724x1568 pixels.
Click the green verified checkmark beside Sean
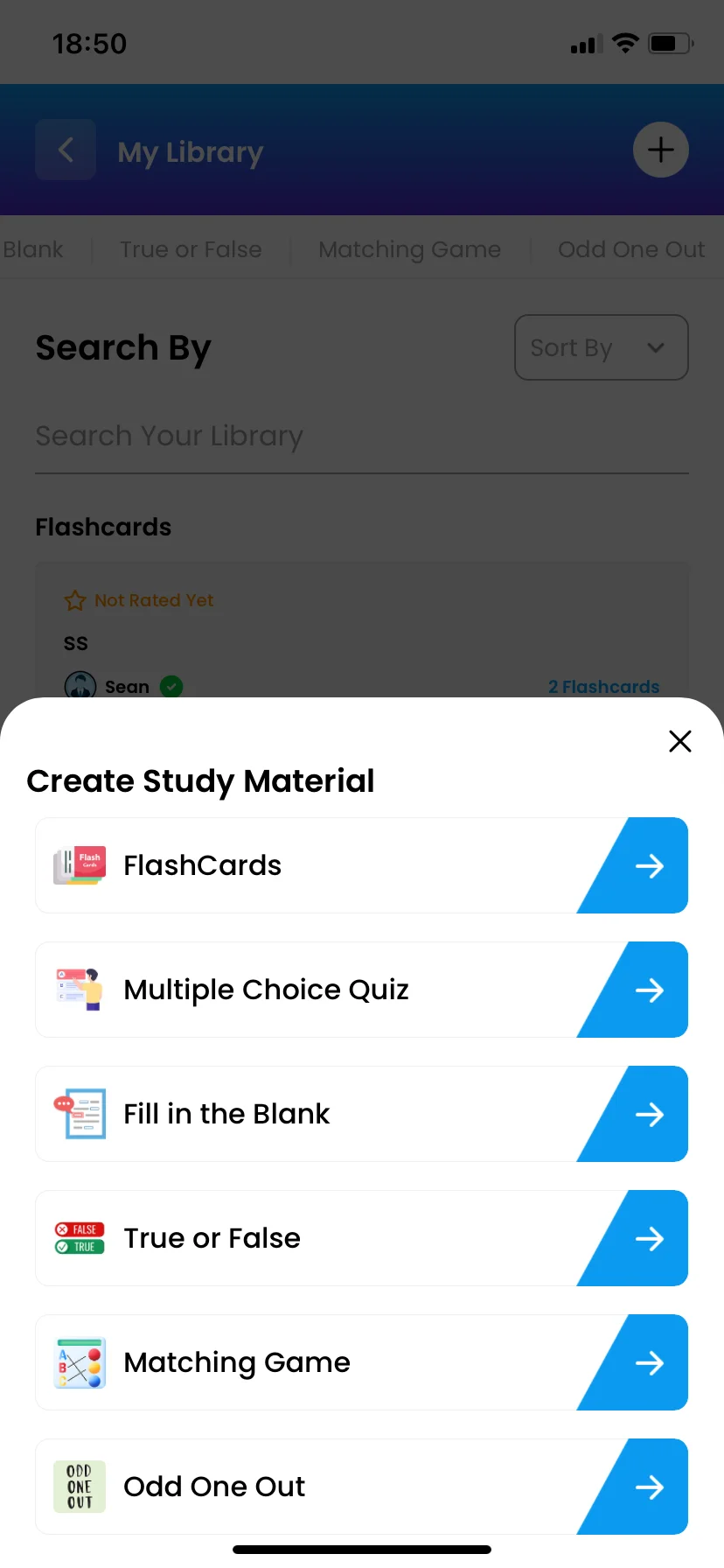171,686
